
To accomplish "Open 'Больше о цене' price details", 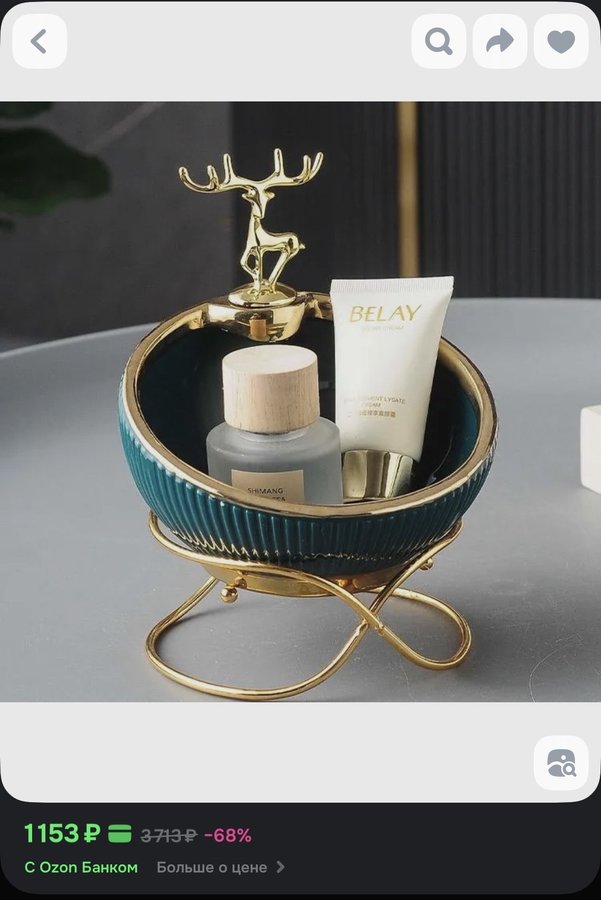I will coord(220,867).
